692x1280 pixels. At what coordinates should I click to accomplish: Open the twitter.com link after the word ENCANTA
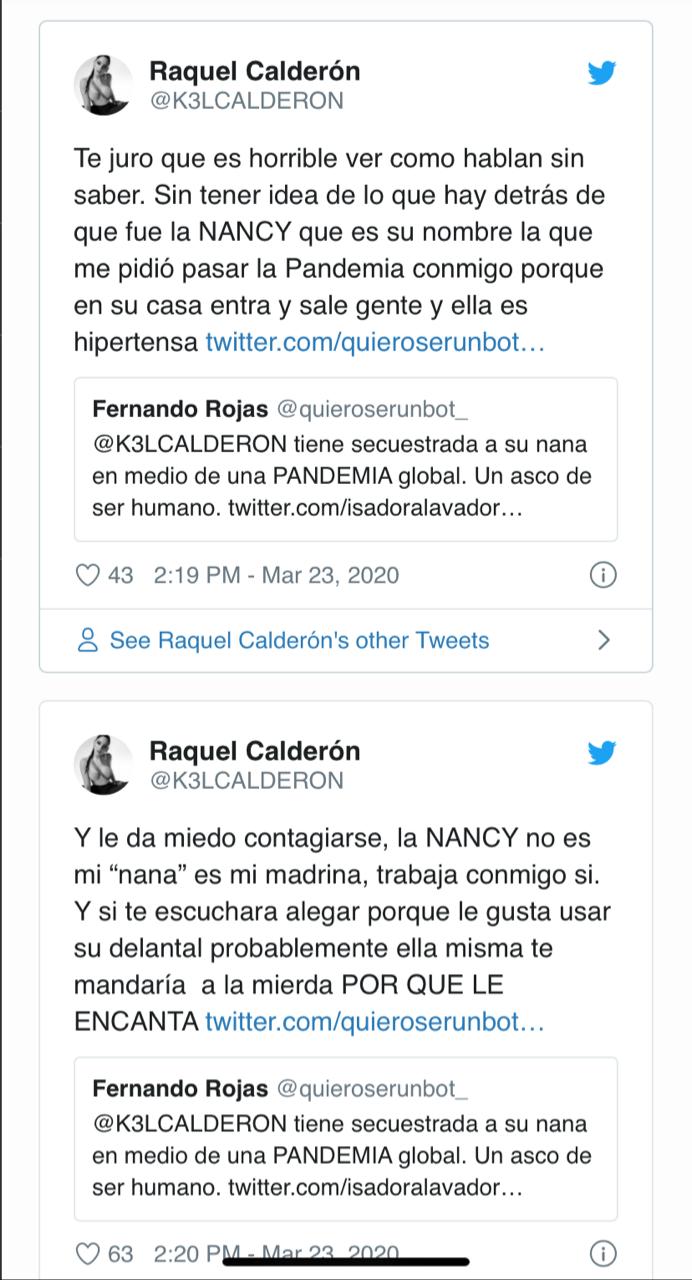pyautogui.click(x=375, y=1022)
